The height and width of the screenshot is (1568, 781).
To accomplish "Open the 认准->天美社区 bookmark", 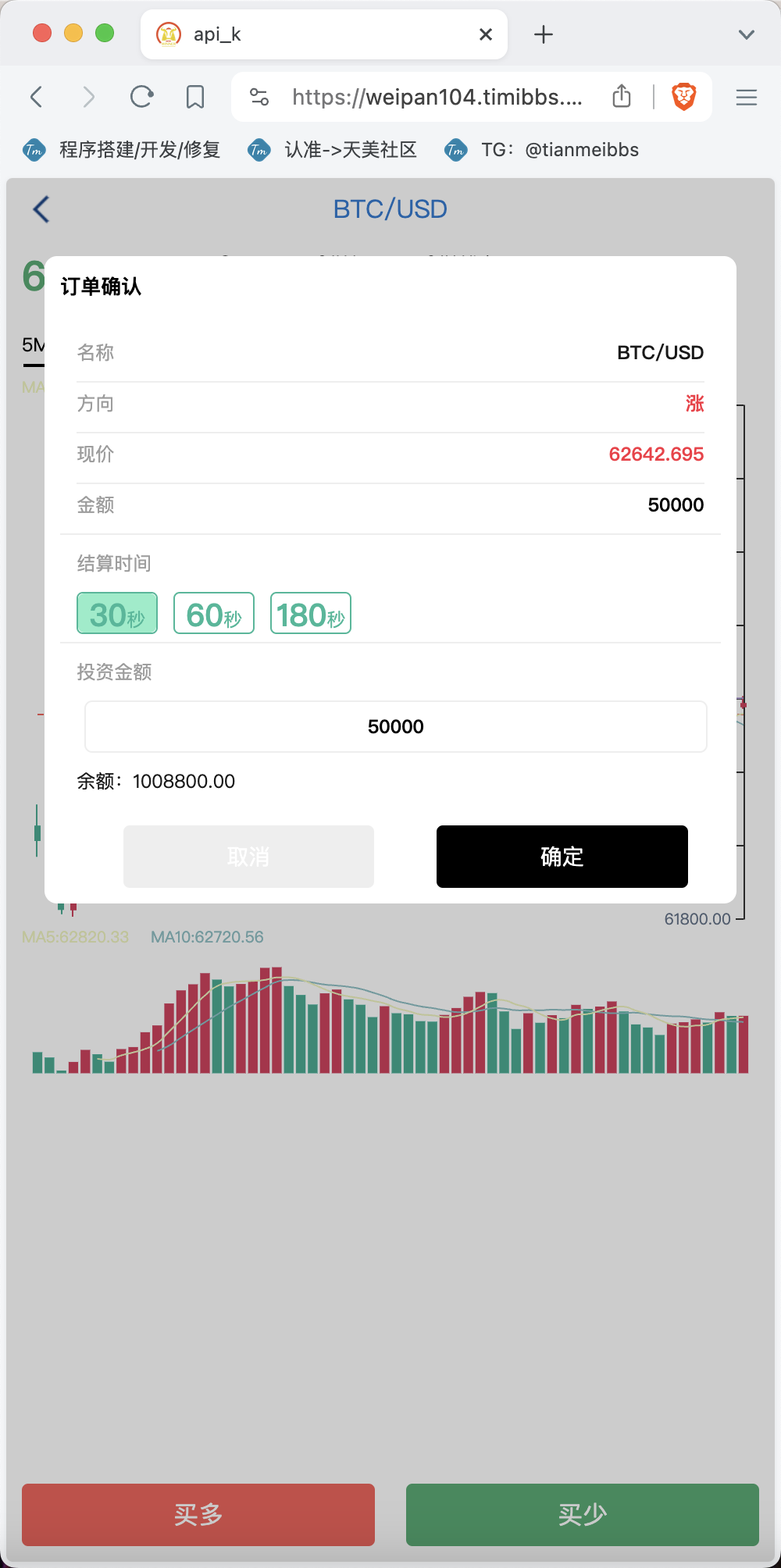I will 332,150.
